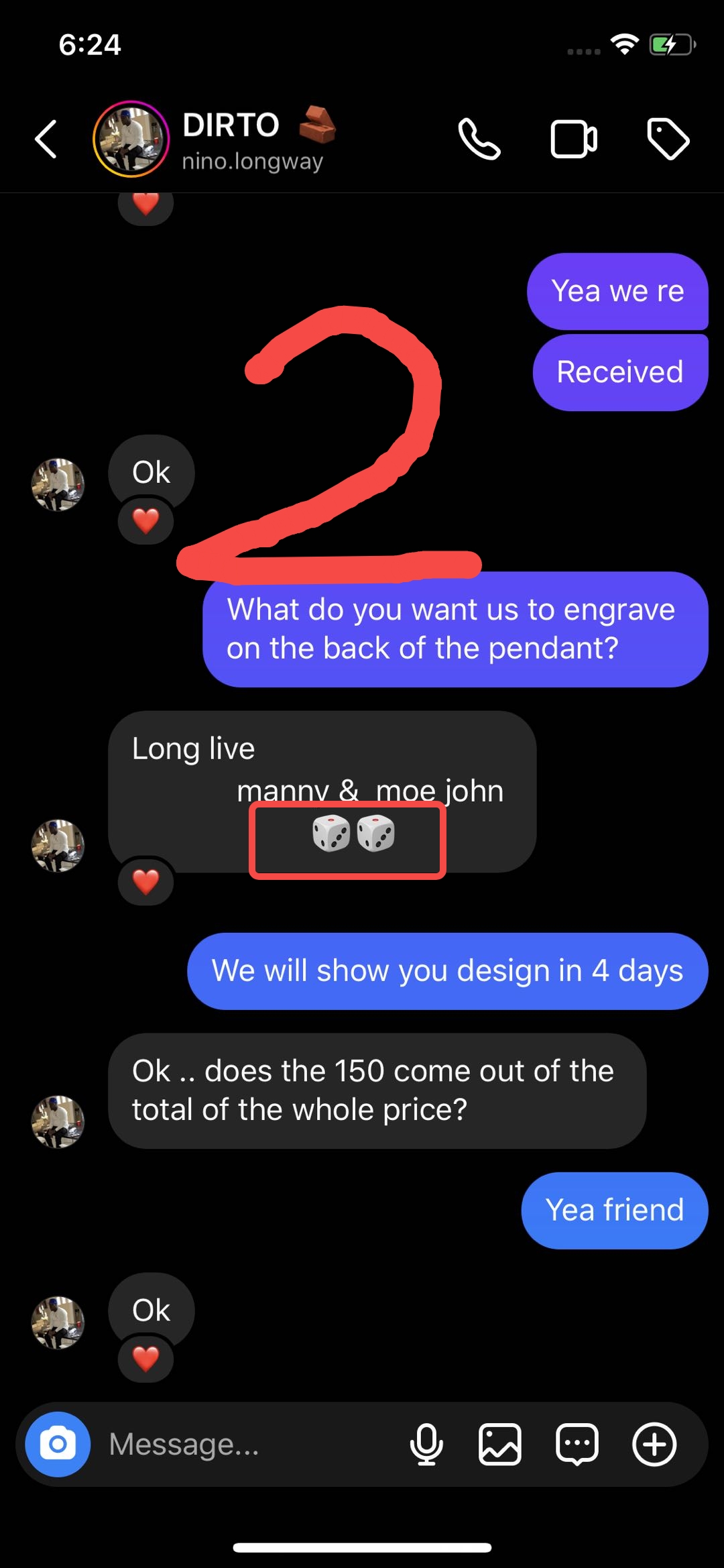Open the camera from message bar
This screenshot has width=724, height=1568.
click(58, 1444)
